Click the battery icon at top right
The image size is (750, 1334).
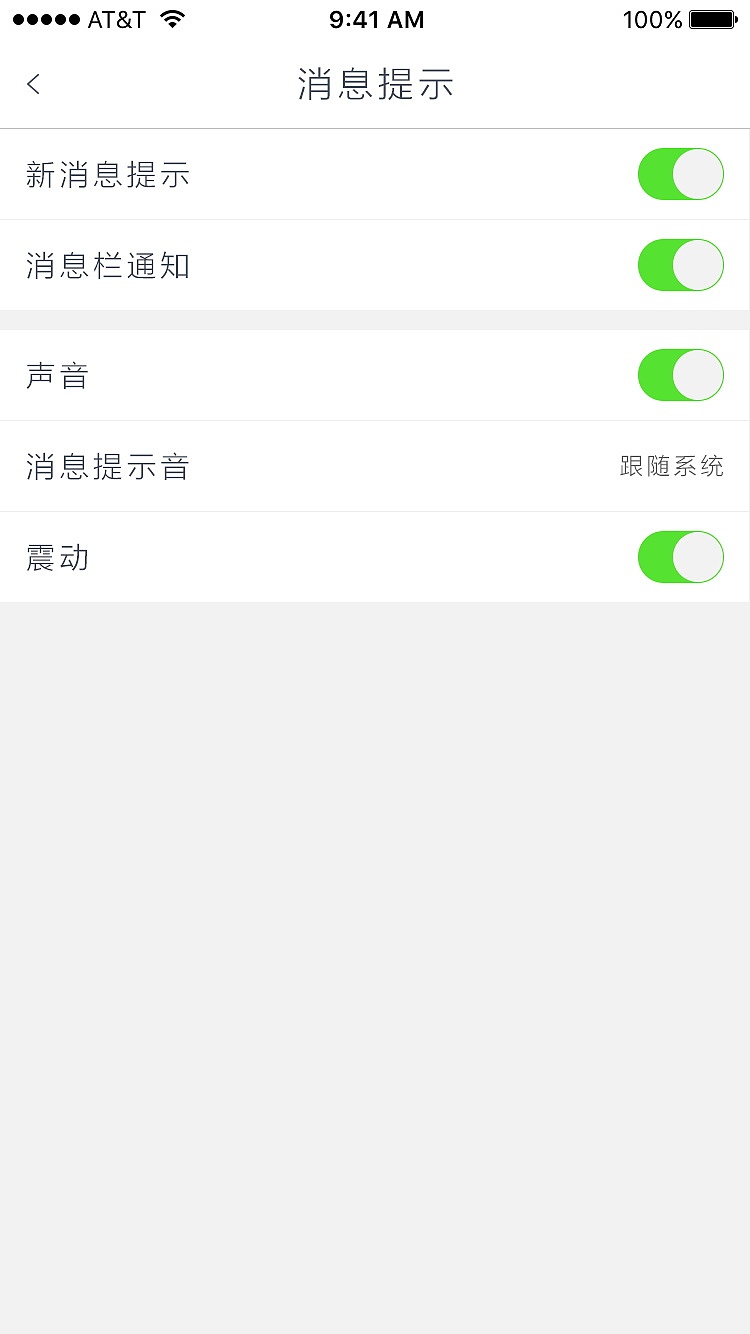tap(712, 17)
